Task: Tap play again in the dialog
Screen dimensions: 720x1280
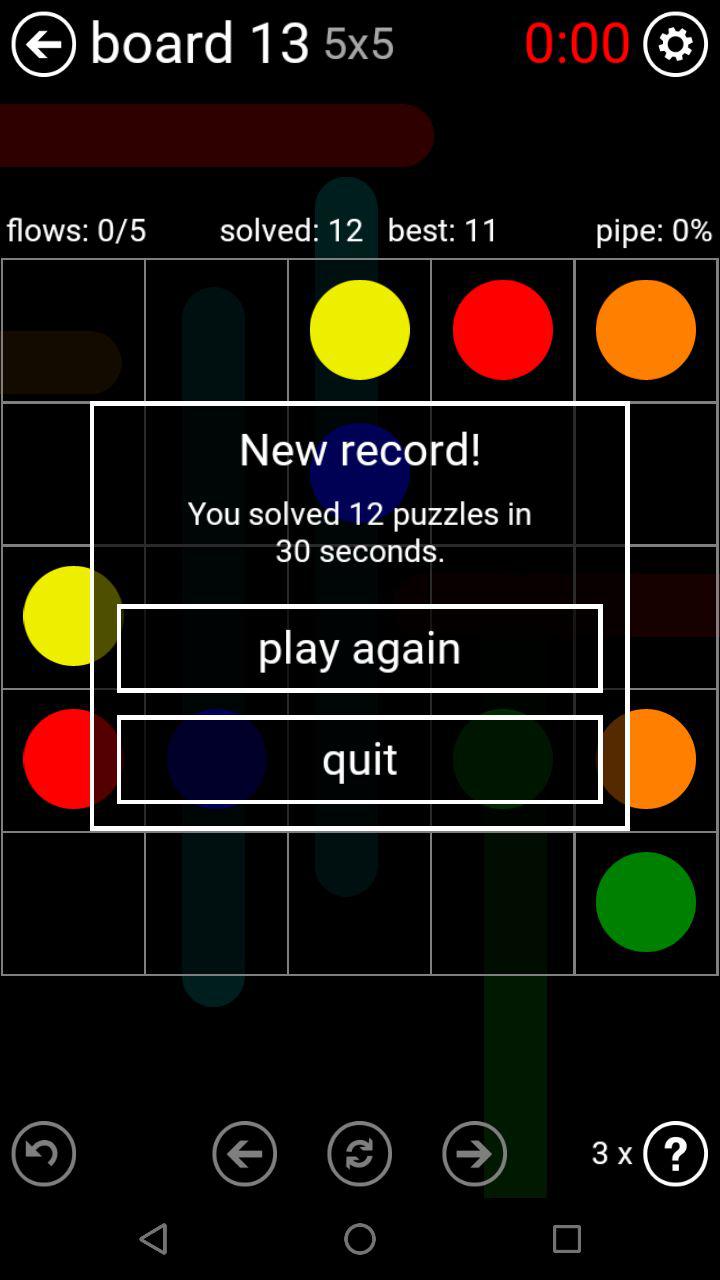Action: coord(360,648)
